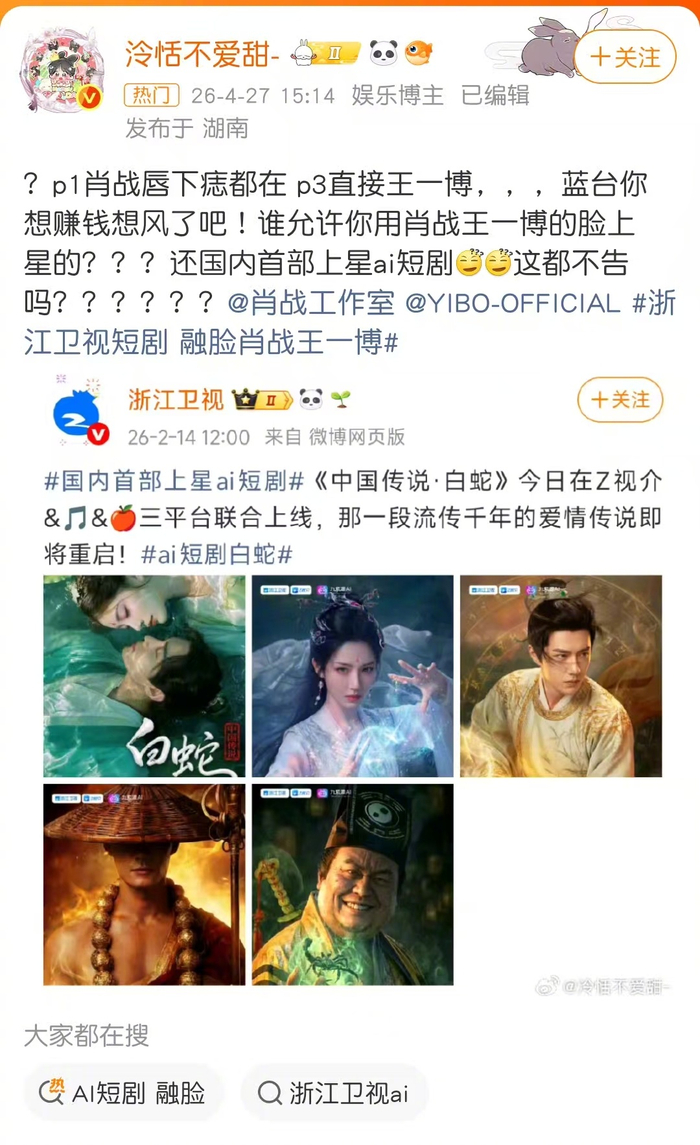Search the suggestion 浙江卫视ai
The image size is (700, 1145).
click(333, 1093)
